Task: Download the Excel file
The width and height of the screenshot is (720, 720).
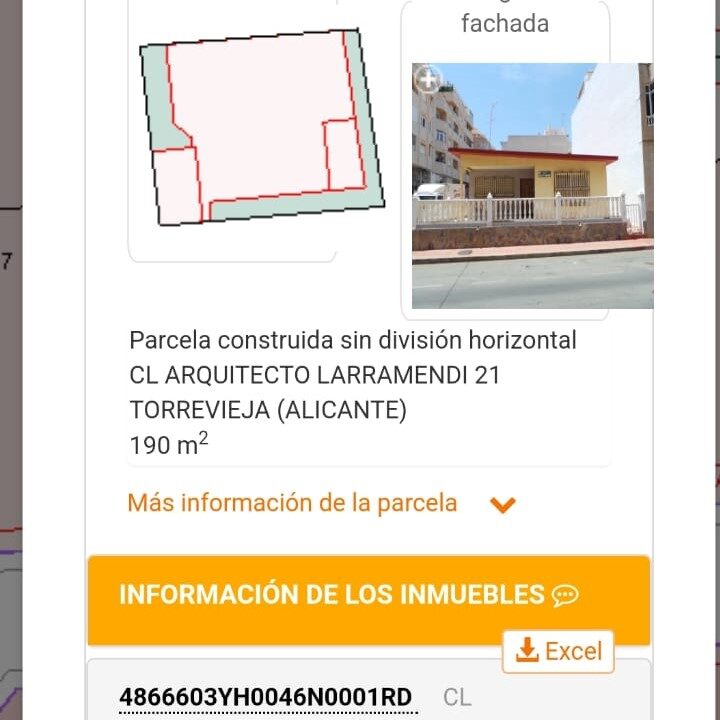Action: (x=558, y=652)
